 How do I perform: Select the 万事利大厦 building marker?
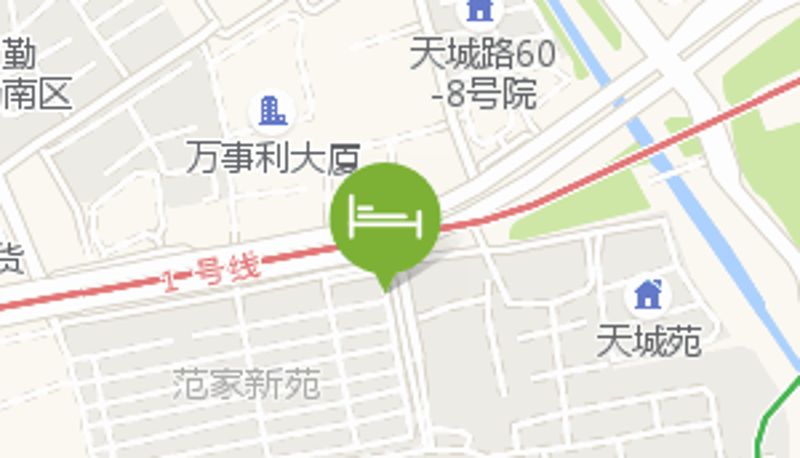272,110
